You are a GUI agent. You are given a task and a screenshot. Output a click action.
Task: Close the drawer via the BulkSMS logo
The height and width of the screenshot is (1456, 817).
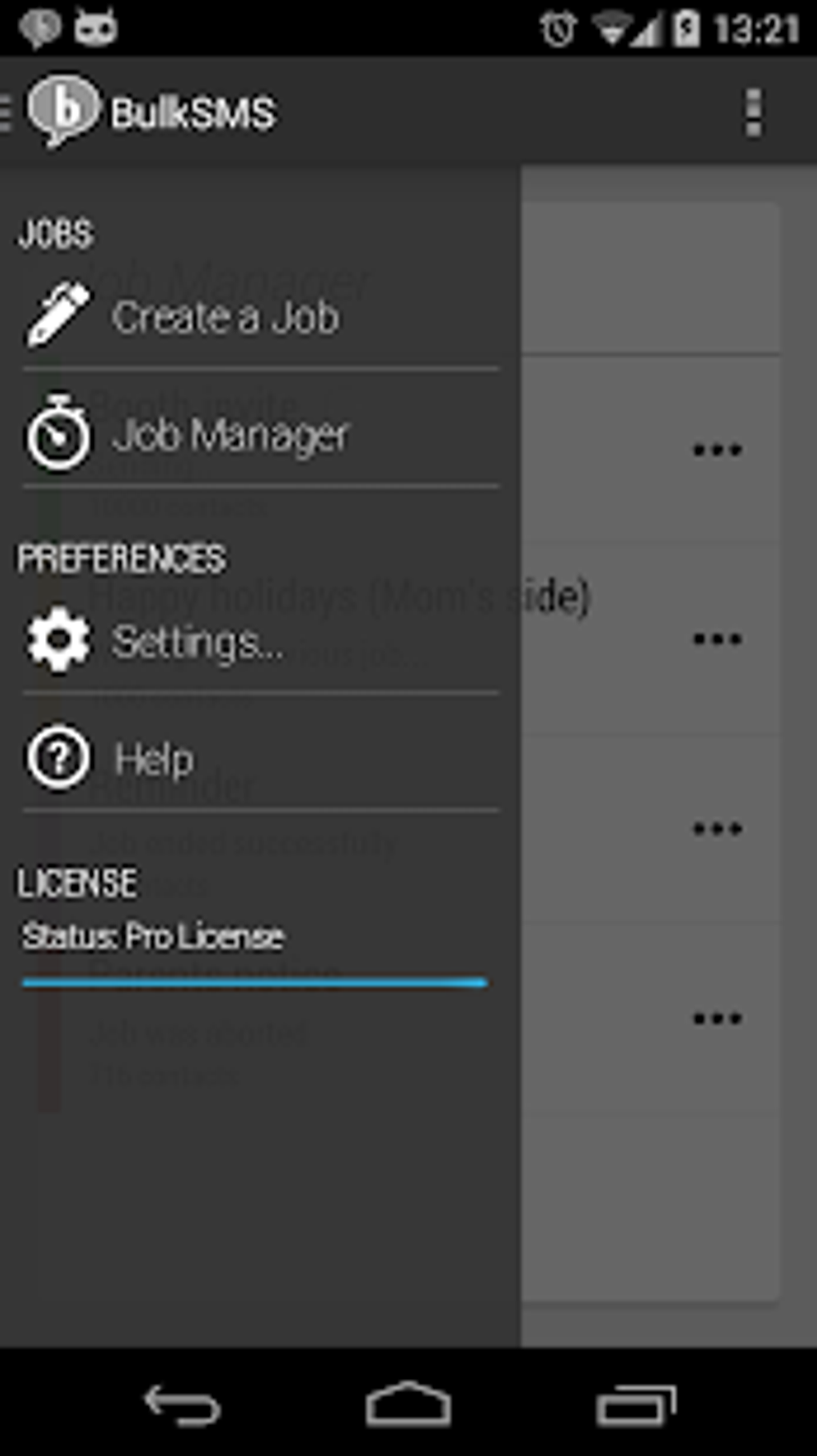pyautogui.click(x=62, y=111)
